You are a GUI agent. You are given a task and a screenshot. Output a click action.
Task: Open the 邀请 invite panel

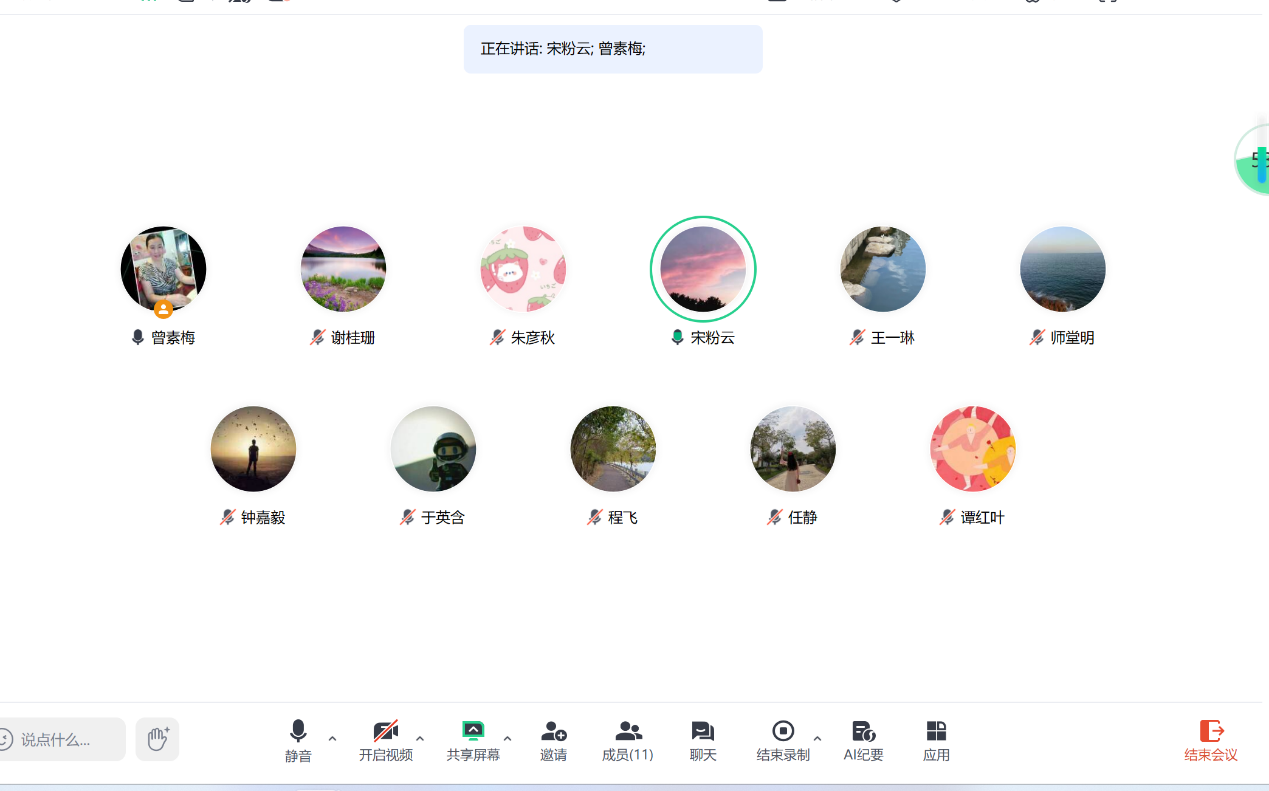click(x=553, y=740)
